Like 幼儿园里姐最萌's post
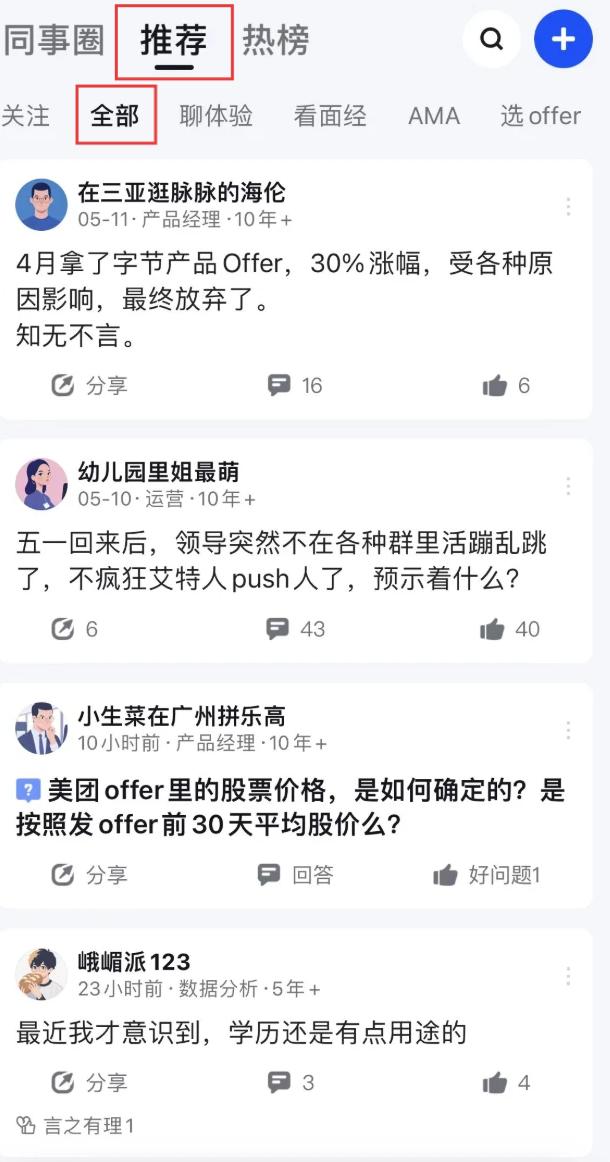This screenshot has height=1162, width=610. point(508,629)
